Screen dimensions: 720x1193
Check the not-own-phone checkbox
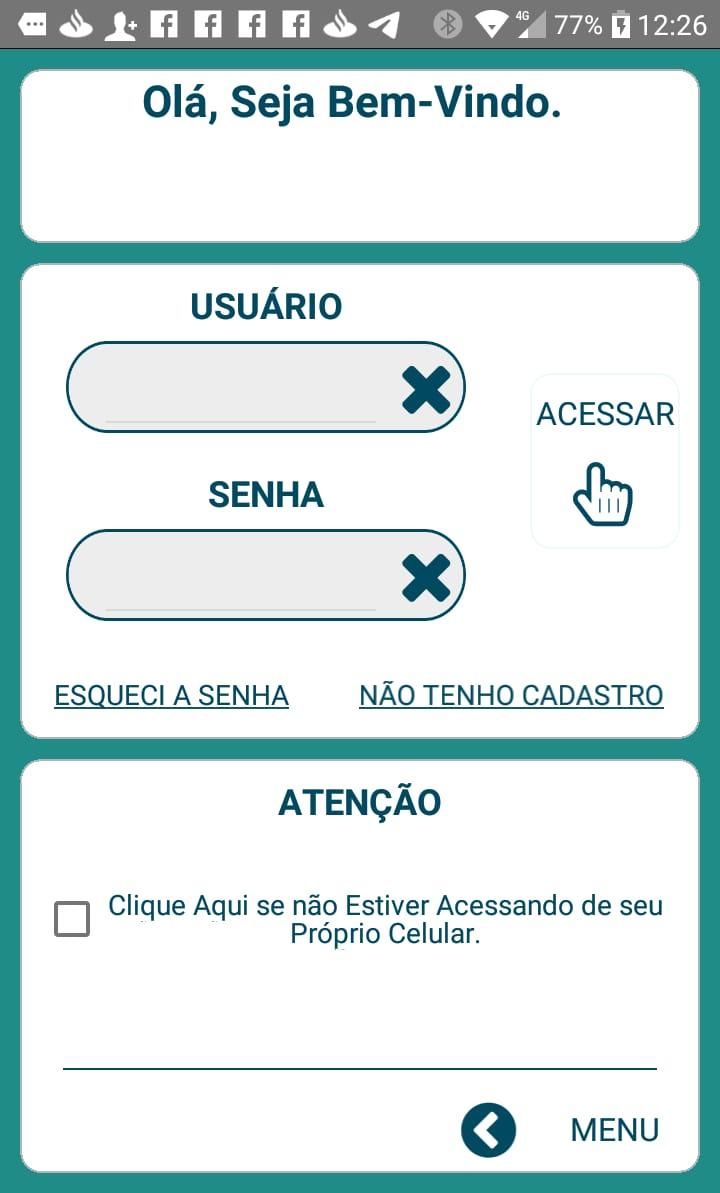pyautogui.click(x=72, y=919)
